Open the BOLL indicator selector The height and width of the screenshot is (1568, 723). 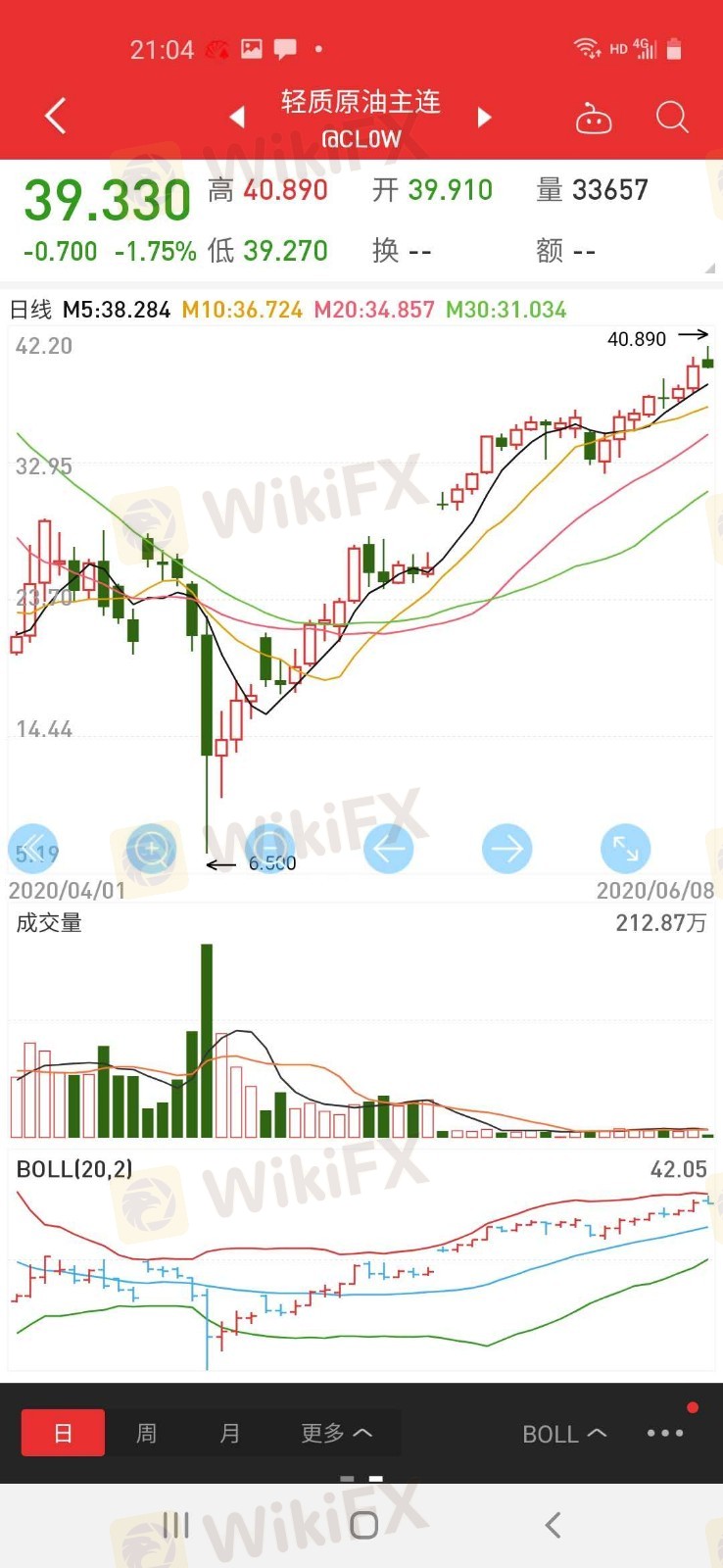(x=563, y=1435)
